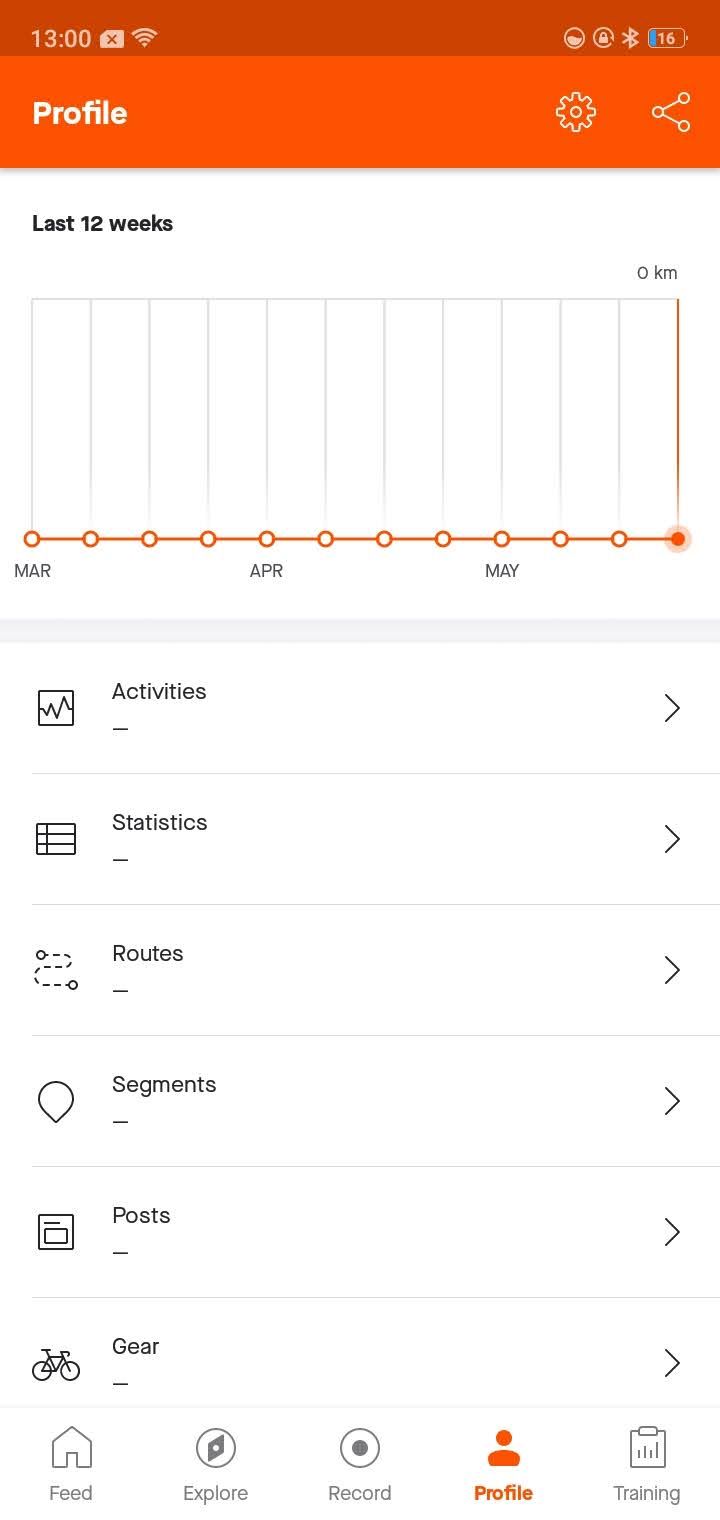This screenshot has height=1520, width=720.
Task: Tap the Explore compass icon
Action: [215, 1447]
